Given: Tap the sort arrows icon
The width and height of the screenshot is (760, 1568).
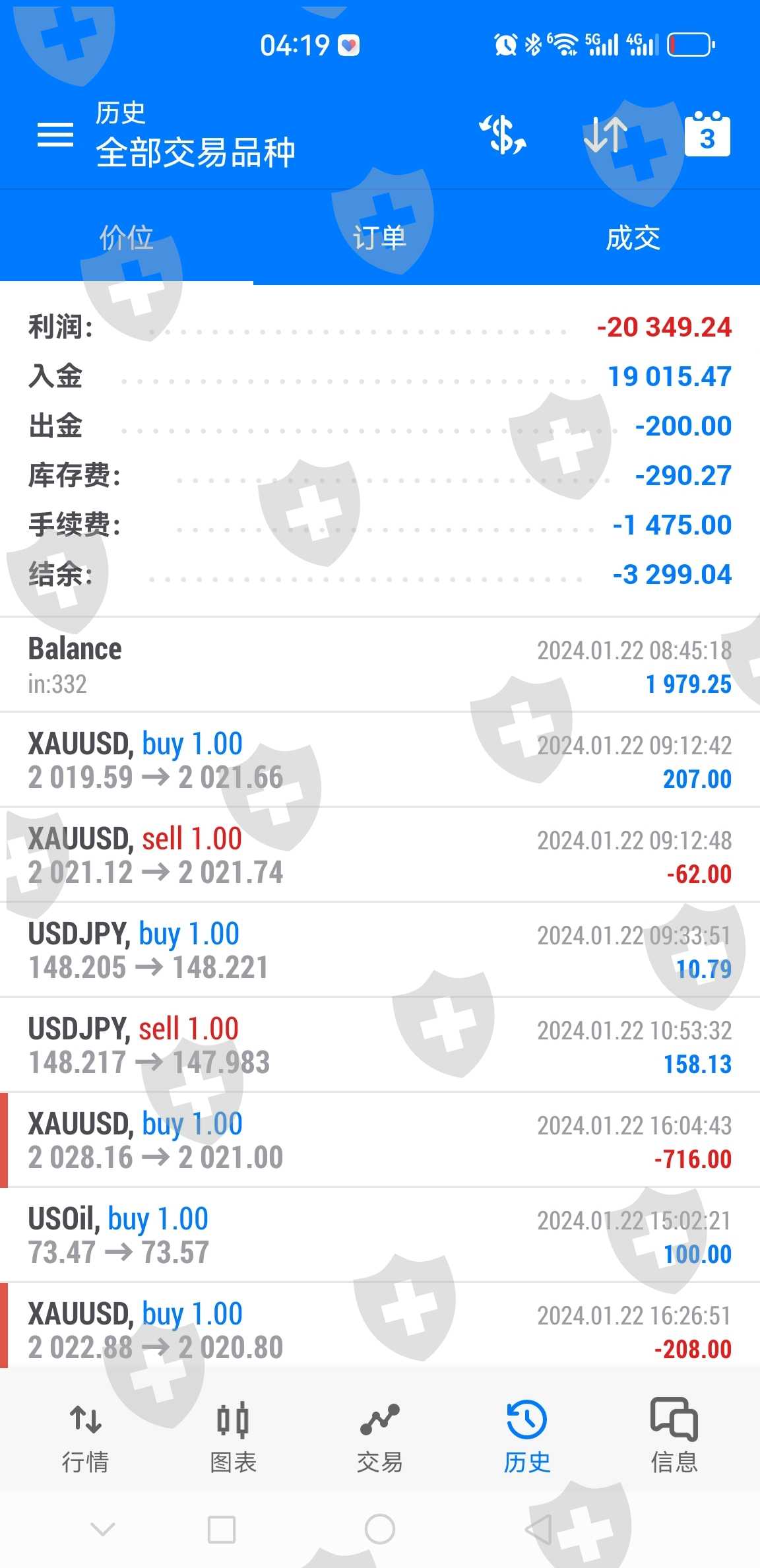Looking at the screenshot, I should point(606,135).
